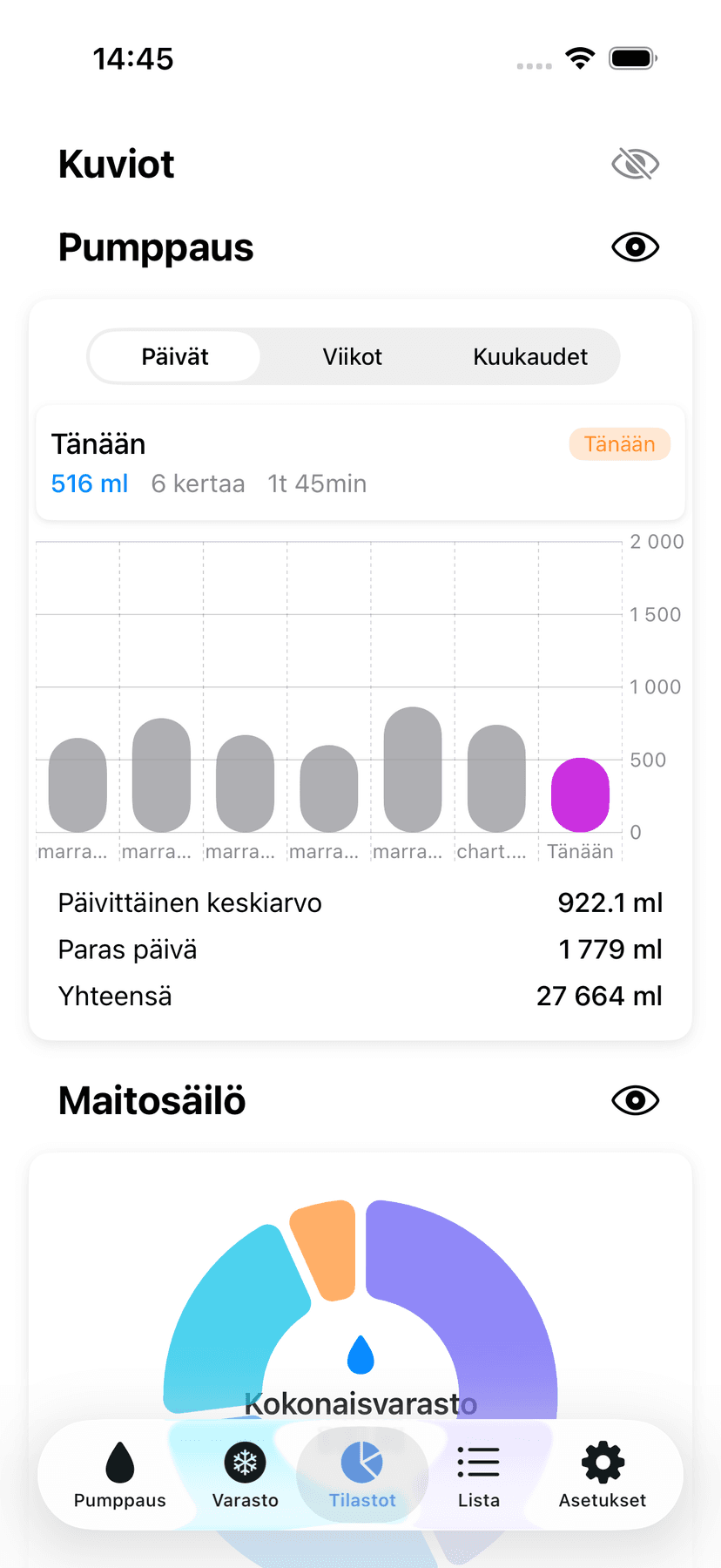The width and height of the screenshot is (721, 1568).
Task: Open the Pumppaus tab with droplet icon
Action: [x=119, y=1477]
